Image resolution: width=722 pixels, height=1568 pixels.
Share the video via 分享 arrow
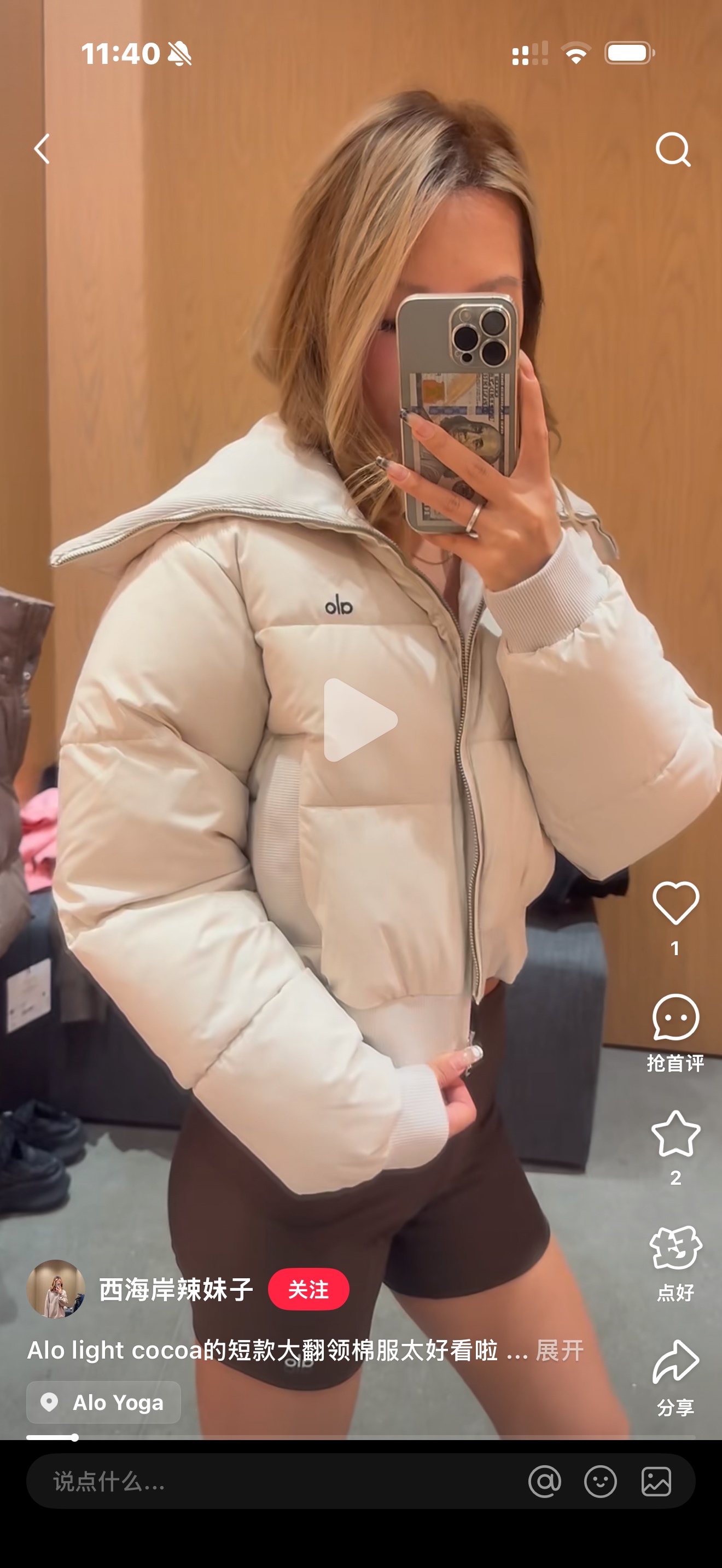click(675, 1362)
